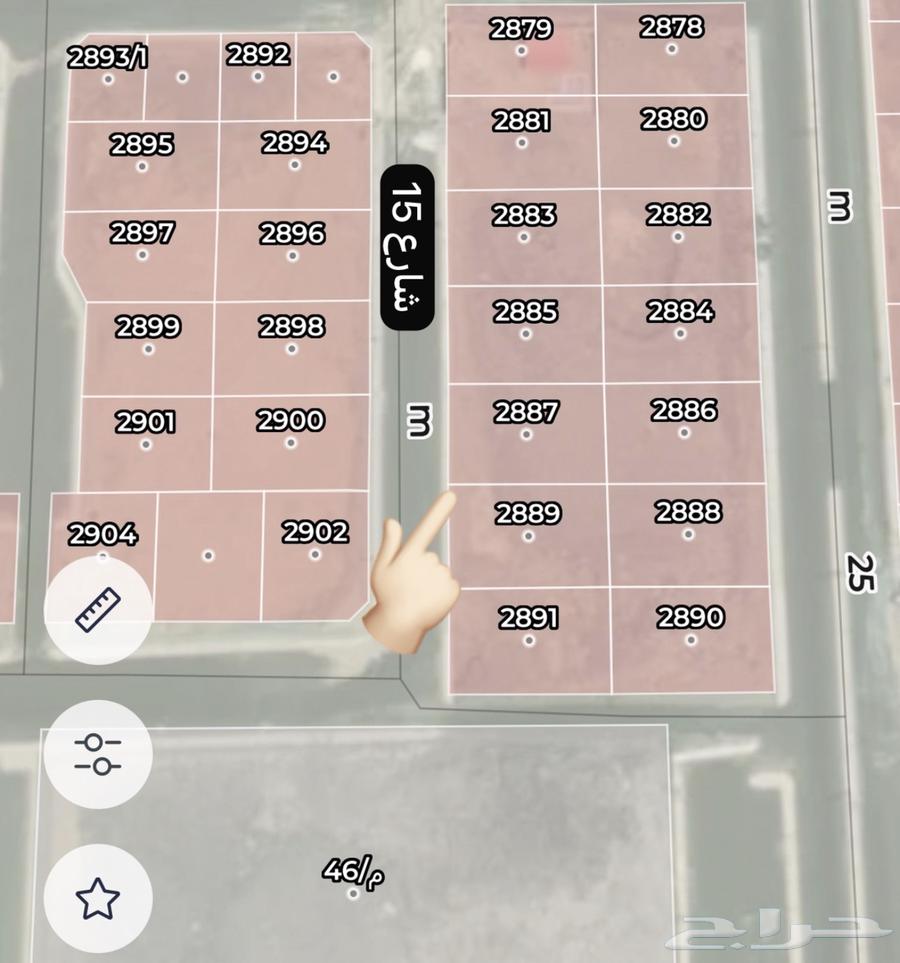
Task: Click parcel 2894 label
Action: click(x=295, y=144)
